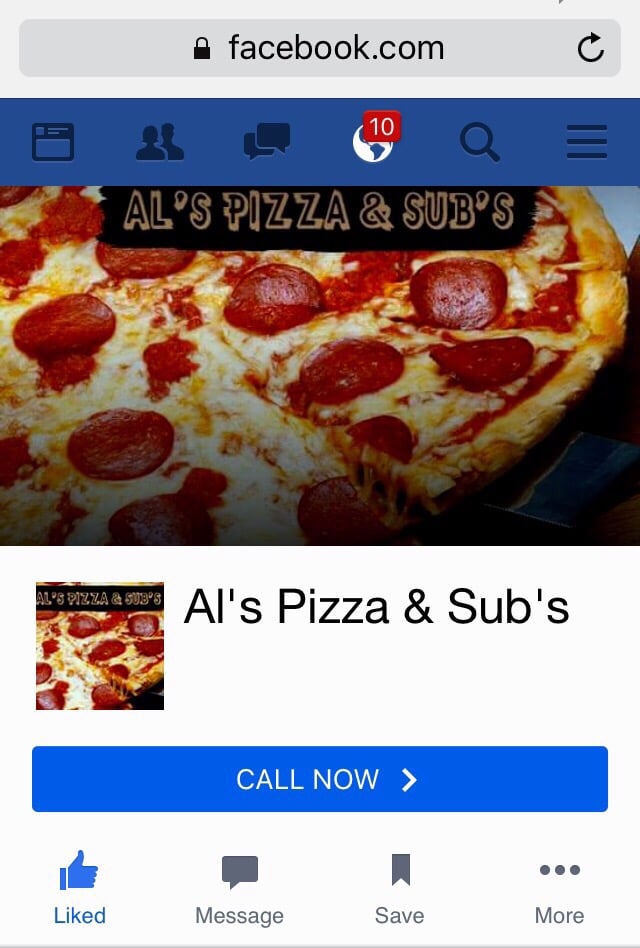
Task: Open Facebook search
Action: [480, 142]
